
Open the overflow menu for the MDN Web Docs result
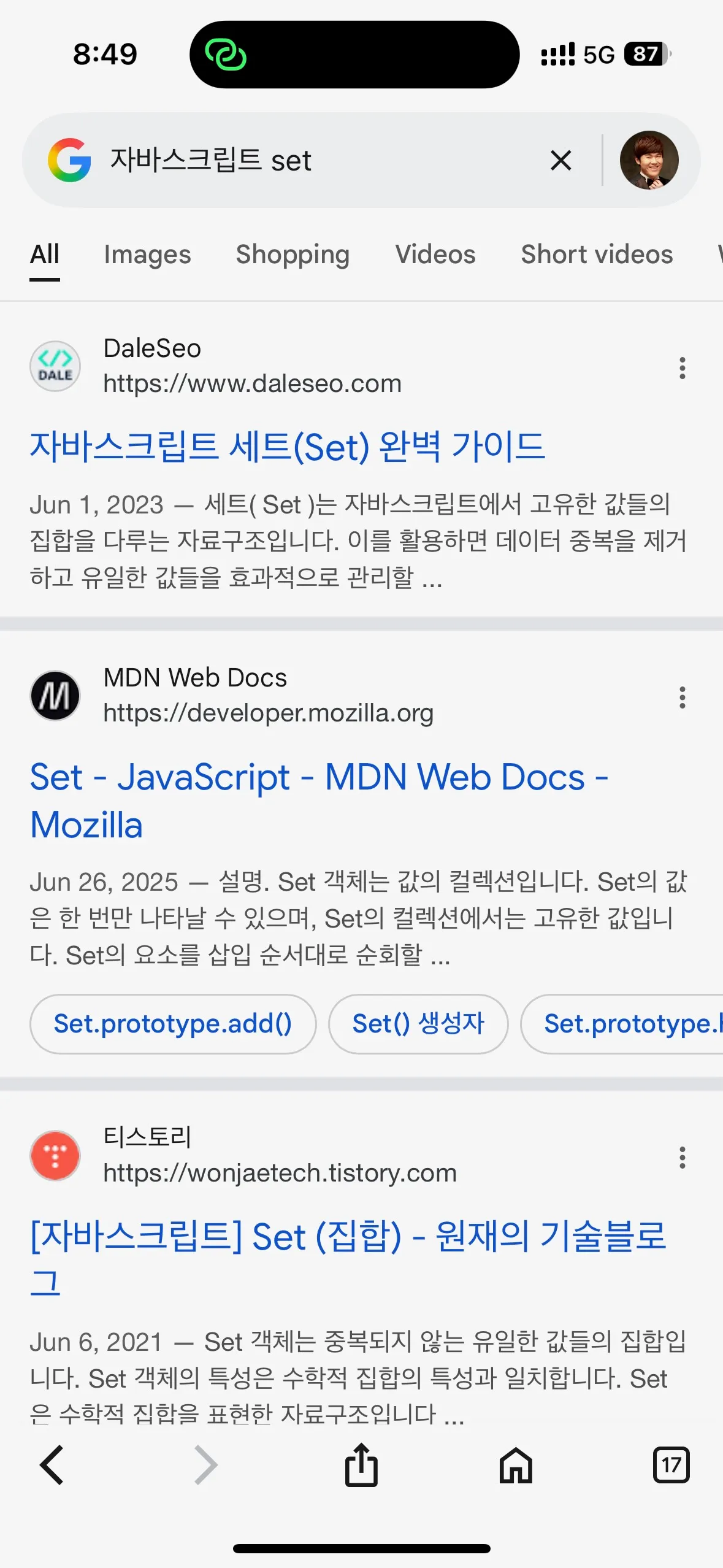coord(682,698)
